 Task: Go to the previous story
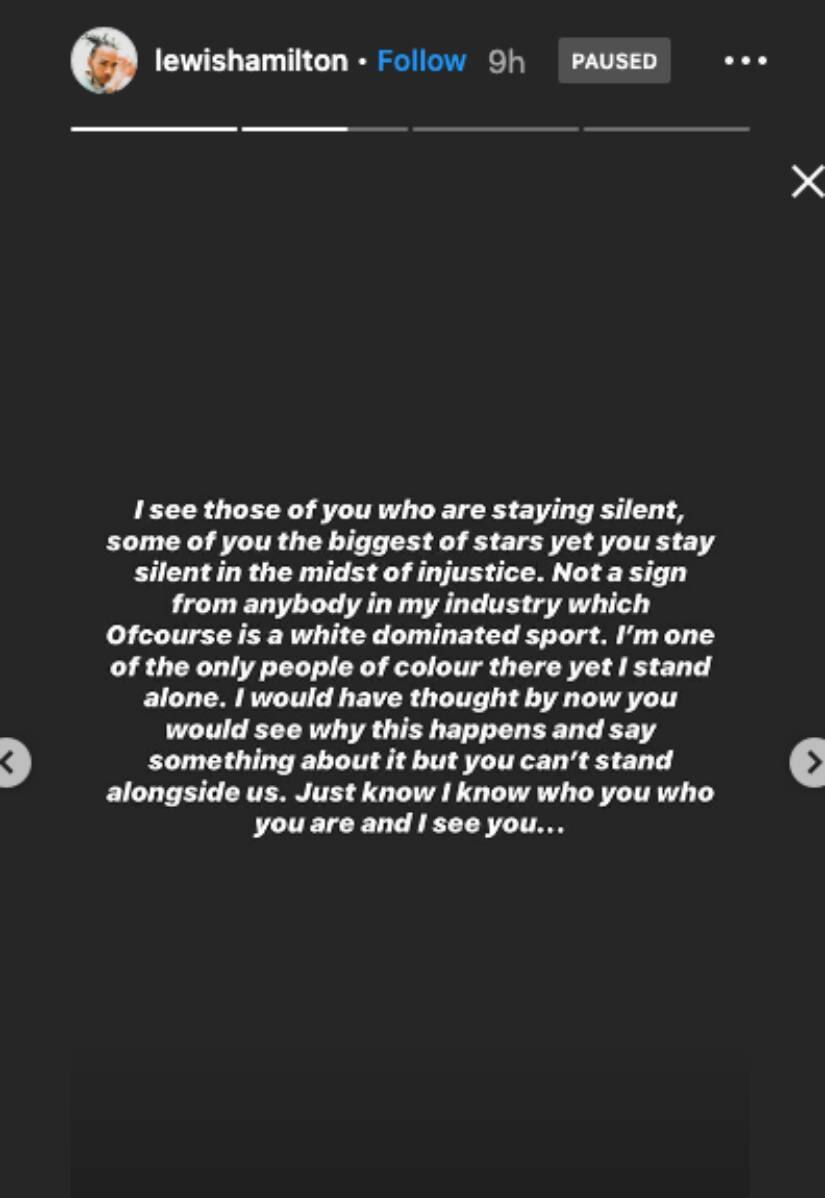point(10,763)
